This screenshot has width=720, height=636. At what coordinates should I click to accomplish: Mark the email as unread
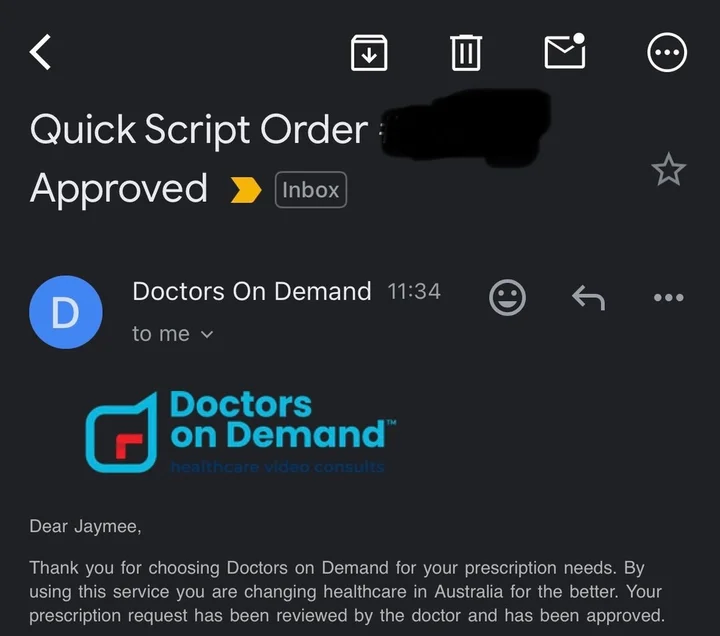click(x=565, y=52)
